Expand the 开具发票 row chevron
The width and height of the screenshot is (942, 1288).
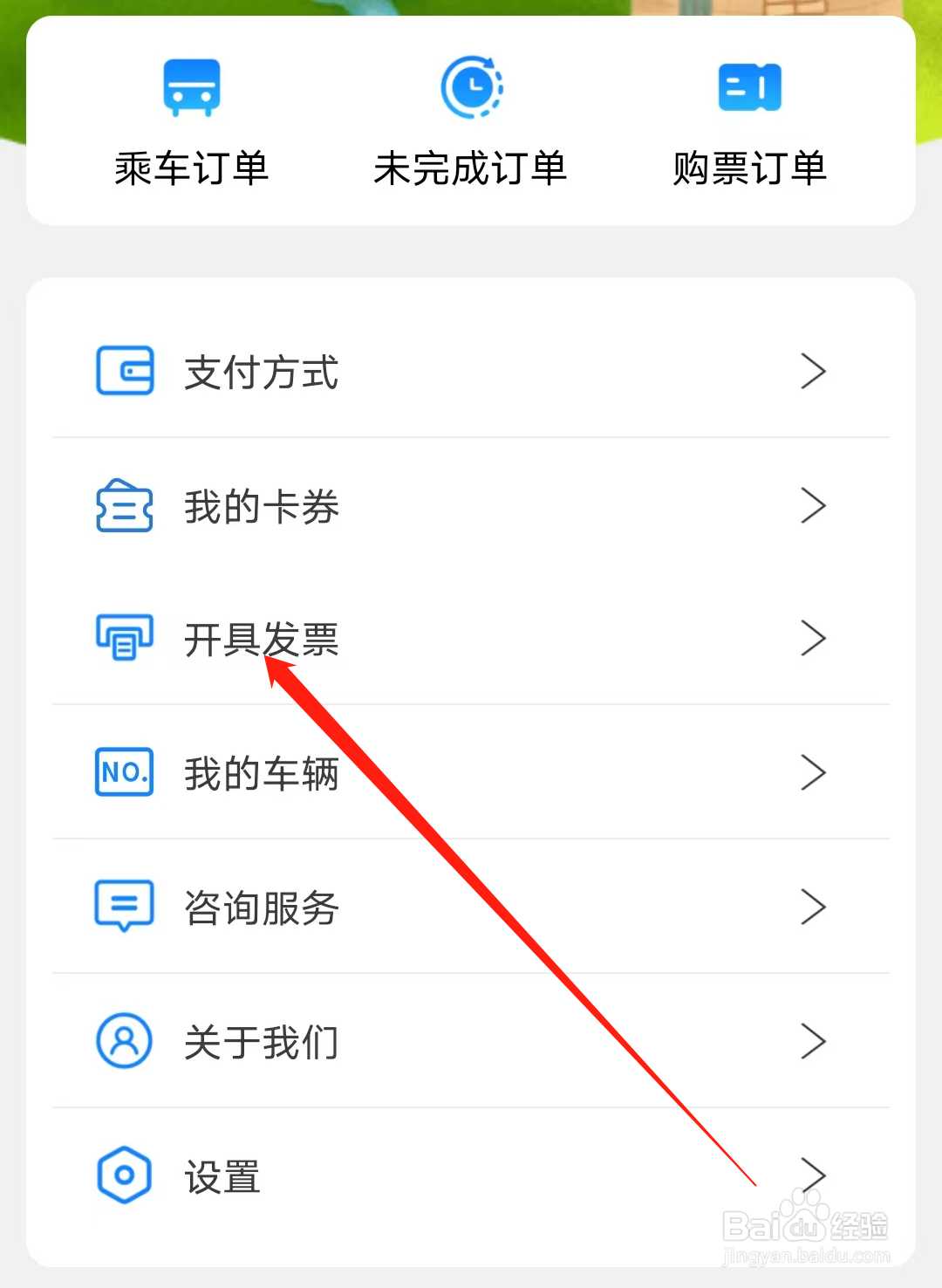[813, 640]
